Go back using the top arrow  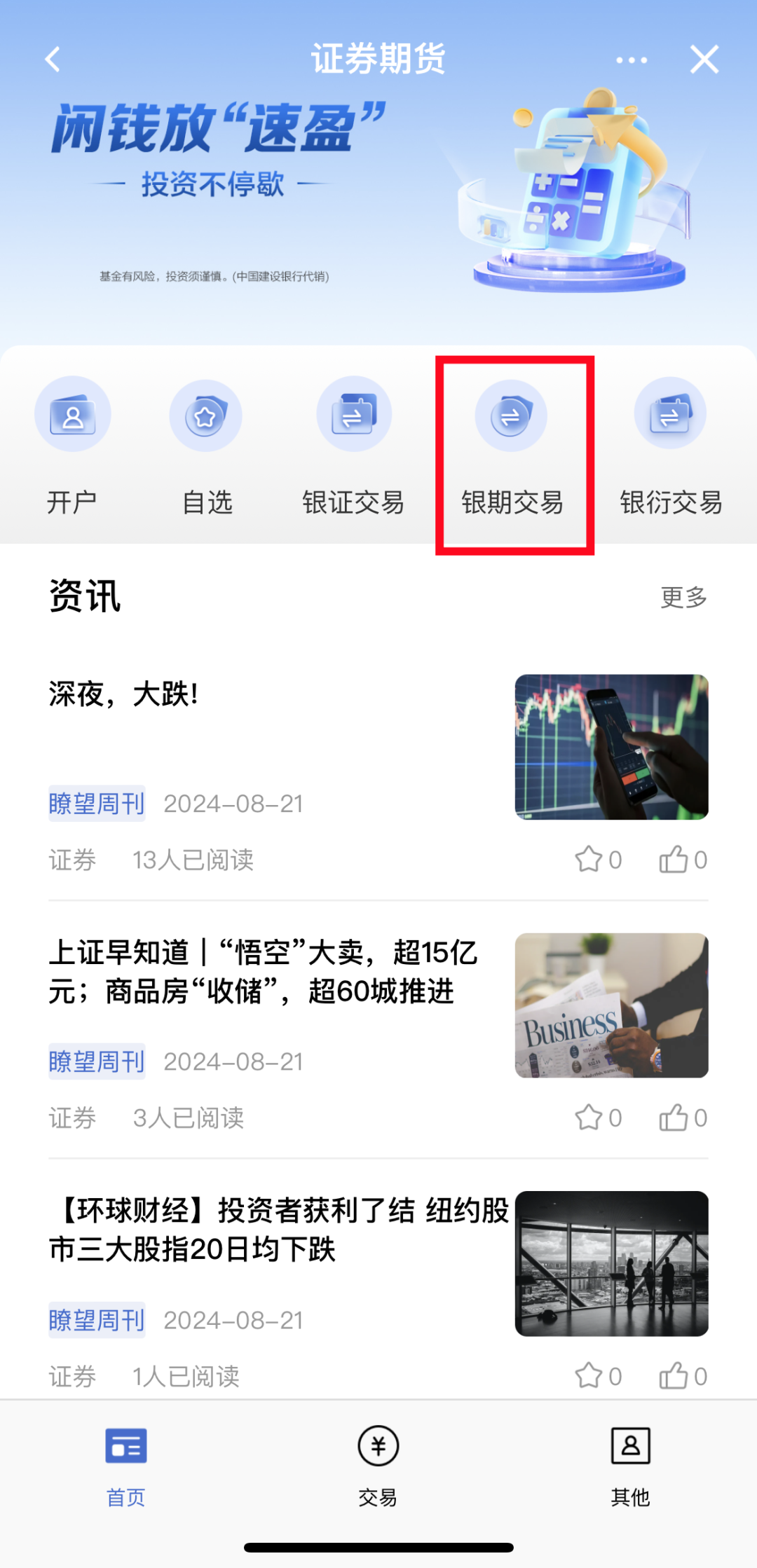coord(53,60)
